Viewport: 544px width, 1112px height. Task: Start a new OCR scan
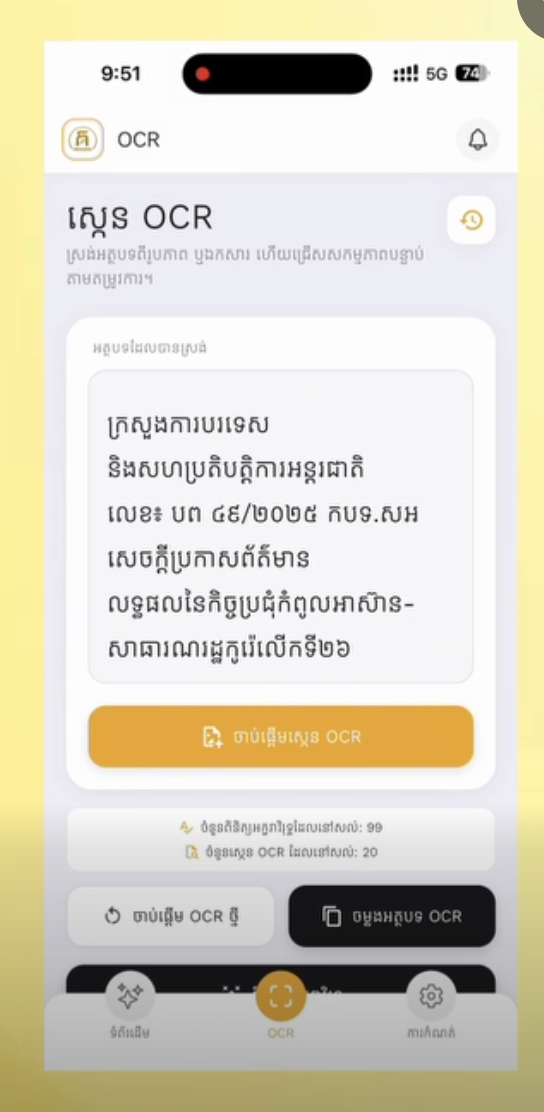(x=171, y=916)
